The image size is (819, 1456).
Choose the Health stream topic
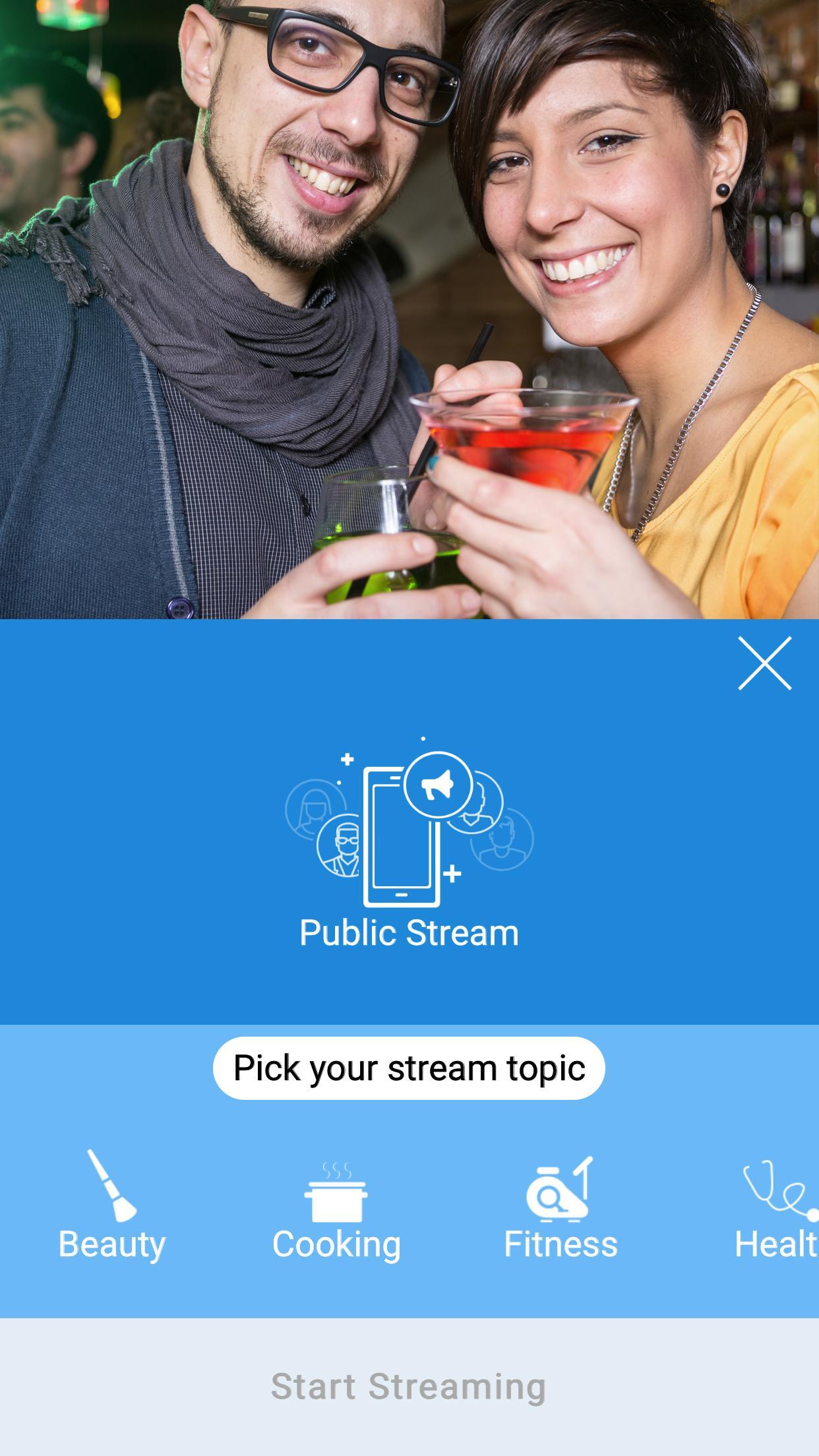(x=777, y=1210)
